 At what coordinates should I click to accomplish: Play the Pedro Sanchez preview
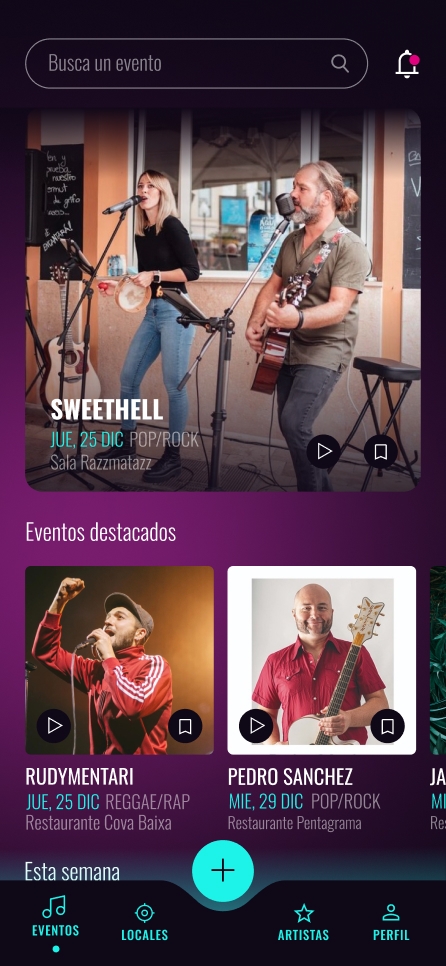(256, 726)
